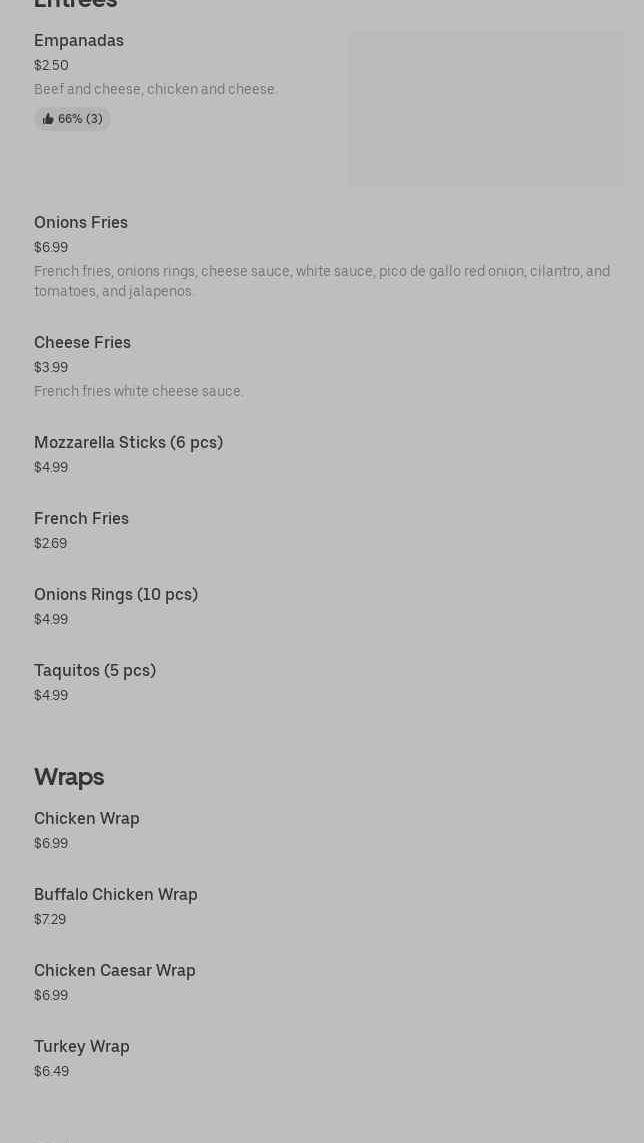The width and height of the screenshot is (644, 1143).
Task: Open the Empanadas menu item
Action: point(79,41)
